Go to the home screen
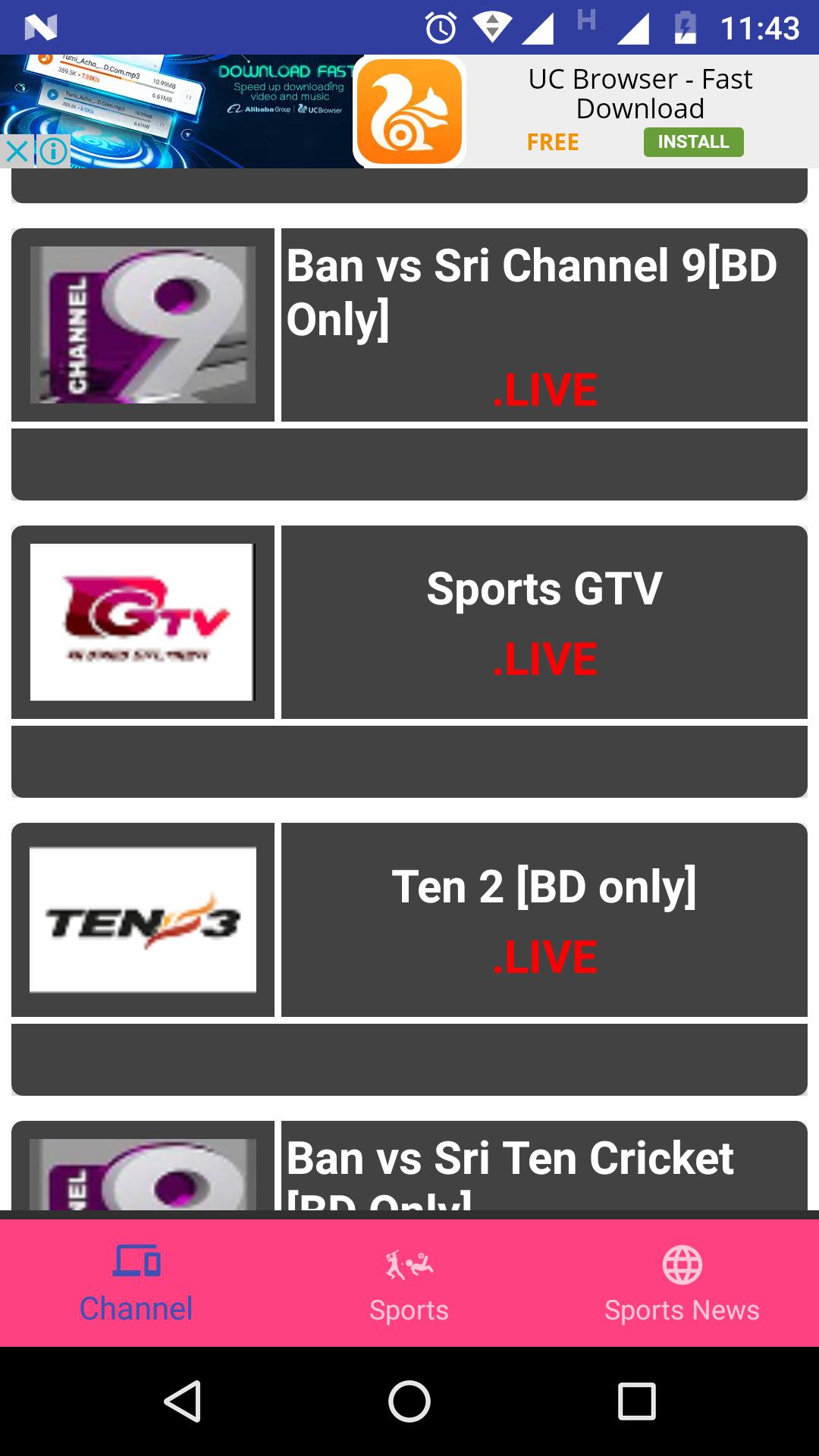This screenshot has height=1456, width=819. click(409, 1401)
